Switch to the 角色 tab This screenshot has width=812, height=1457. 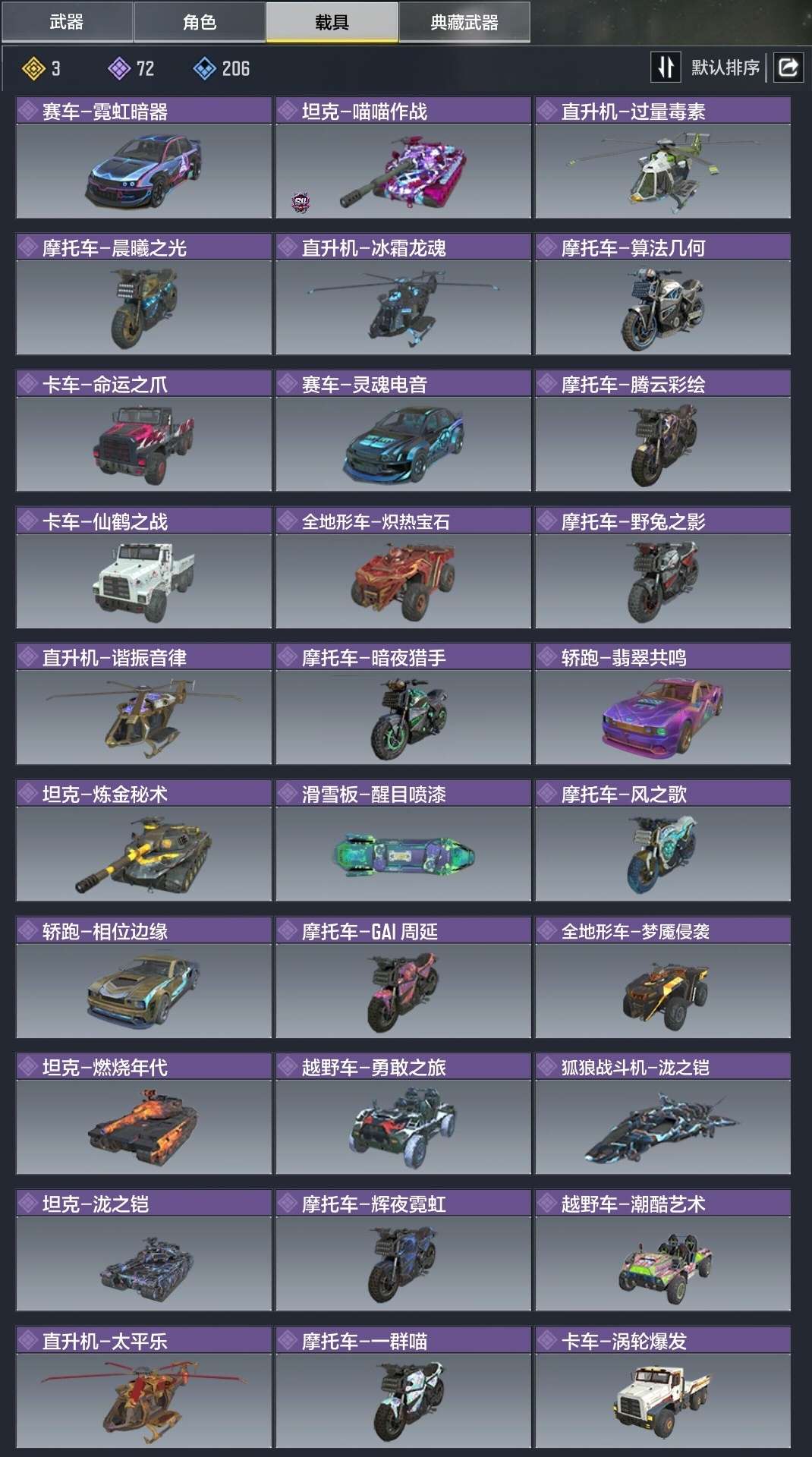pos(200,22)
